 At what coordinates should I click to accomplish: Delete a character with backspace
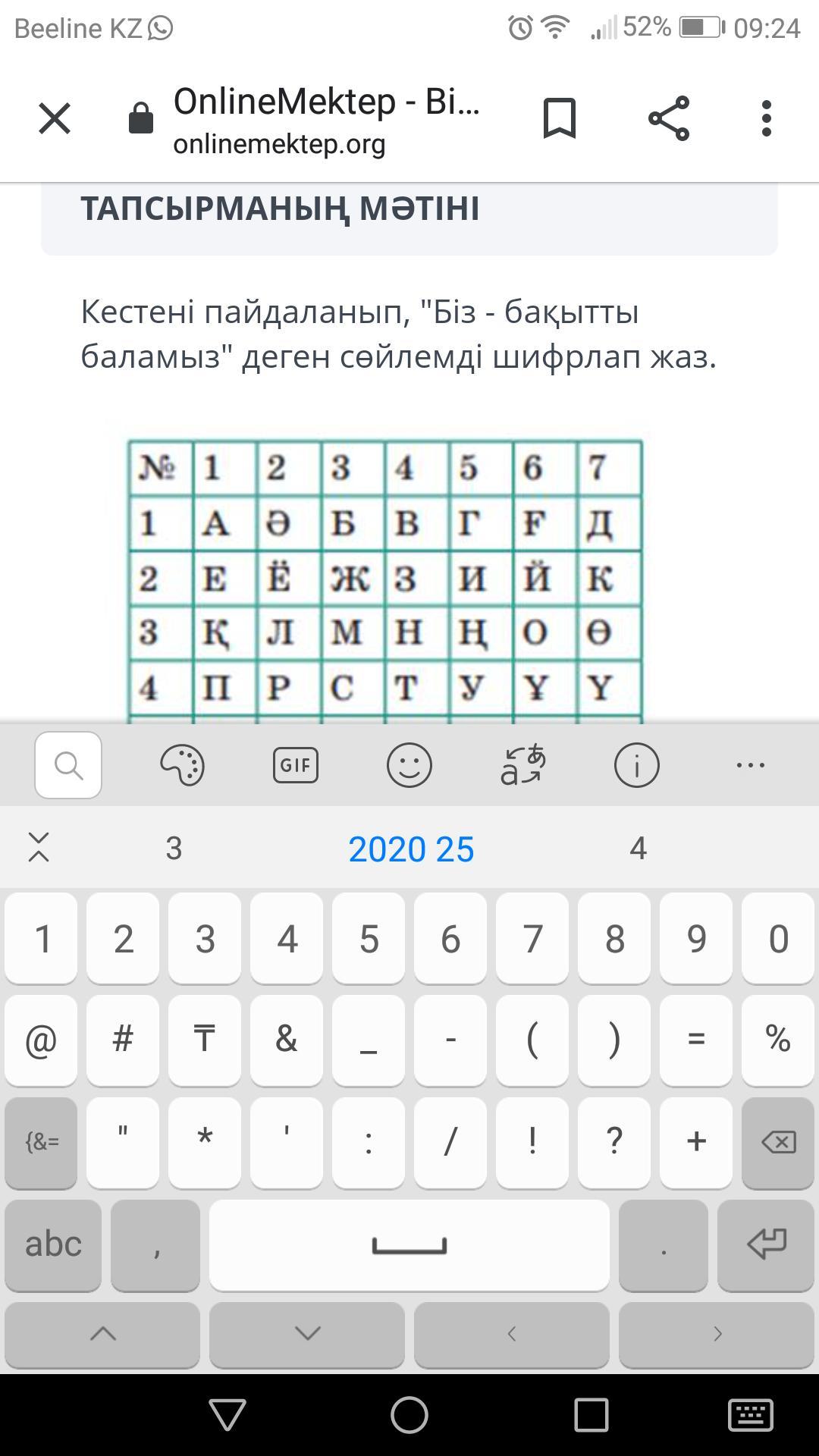(778, 1141)
